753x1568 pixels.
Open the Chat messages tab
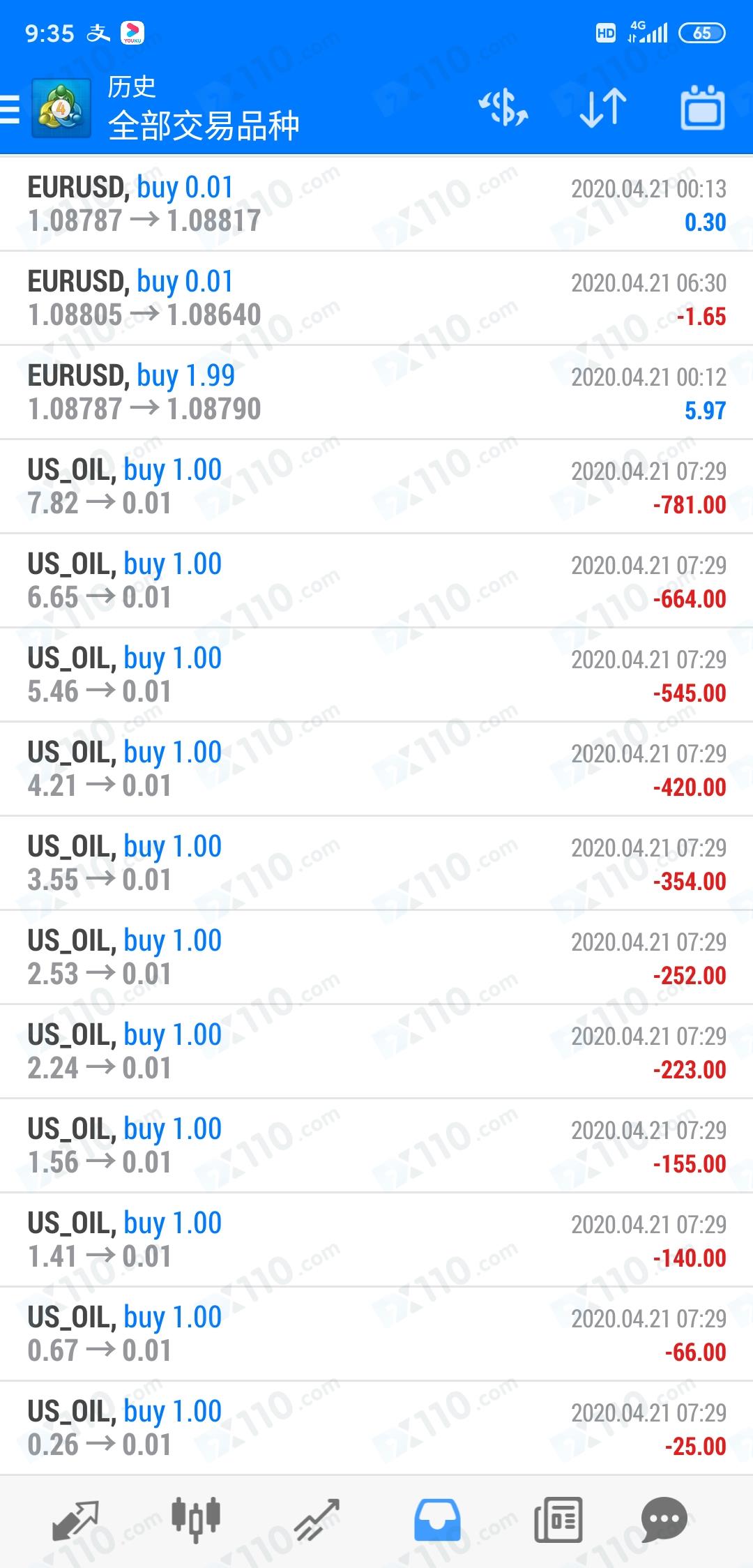pyautogui.click(x=664, y=1521)
